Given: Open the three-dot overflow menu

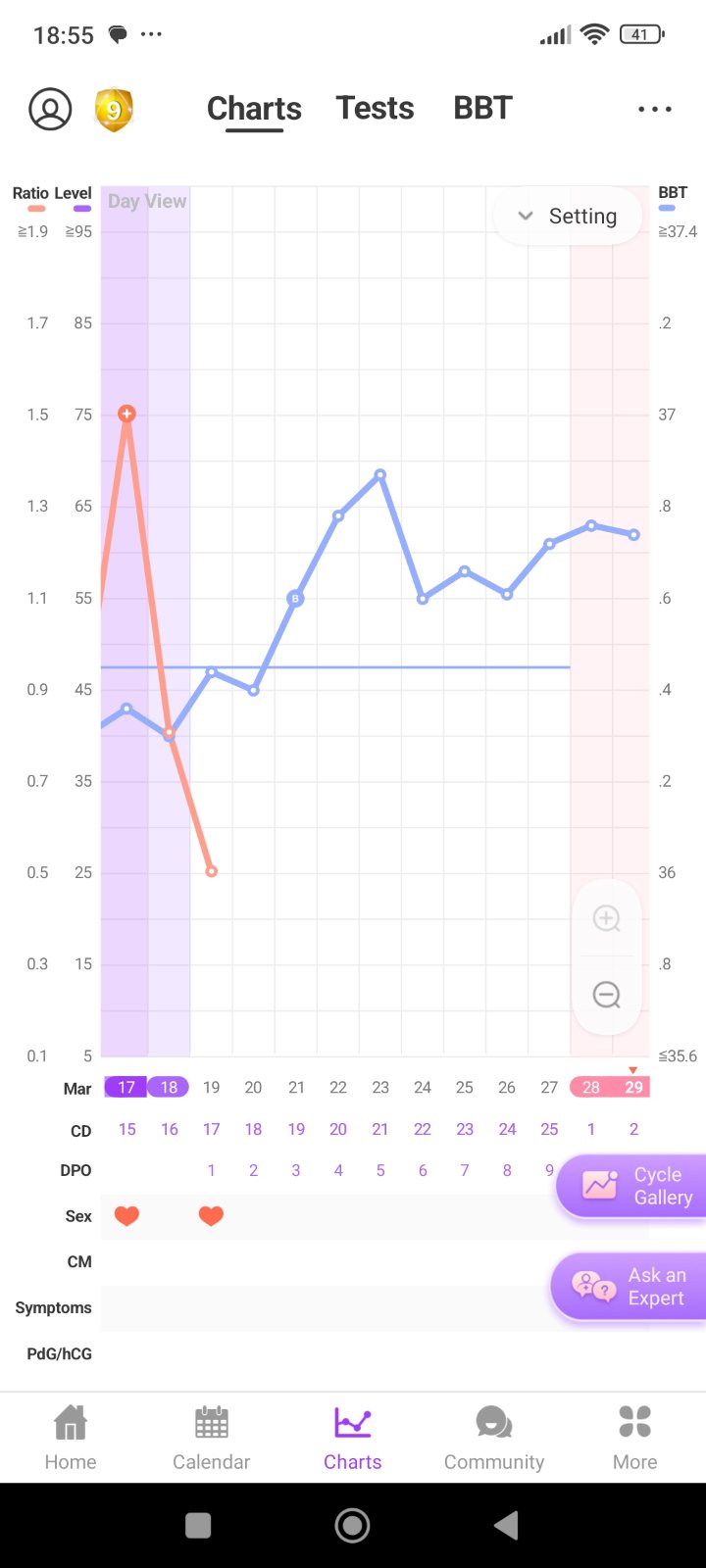Looking at the screenshot, I should click(654, 109).
